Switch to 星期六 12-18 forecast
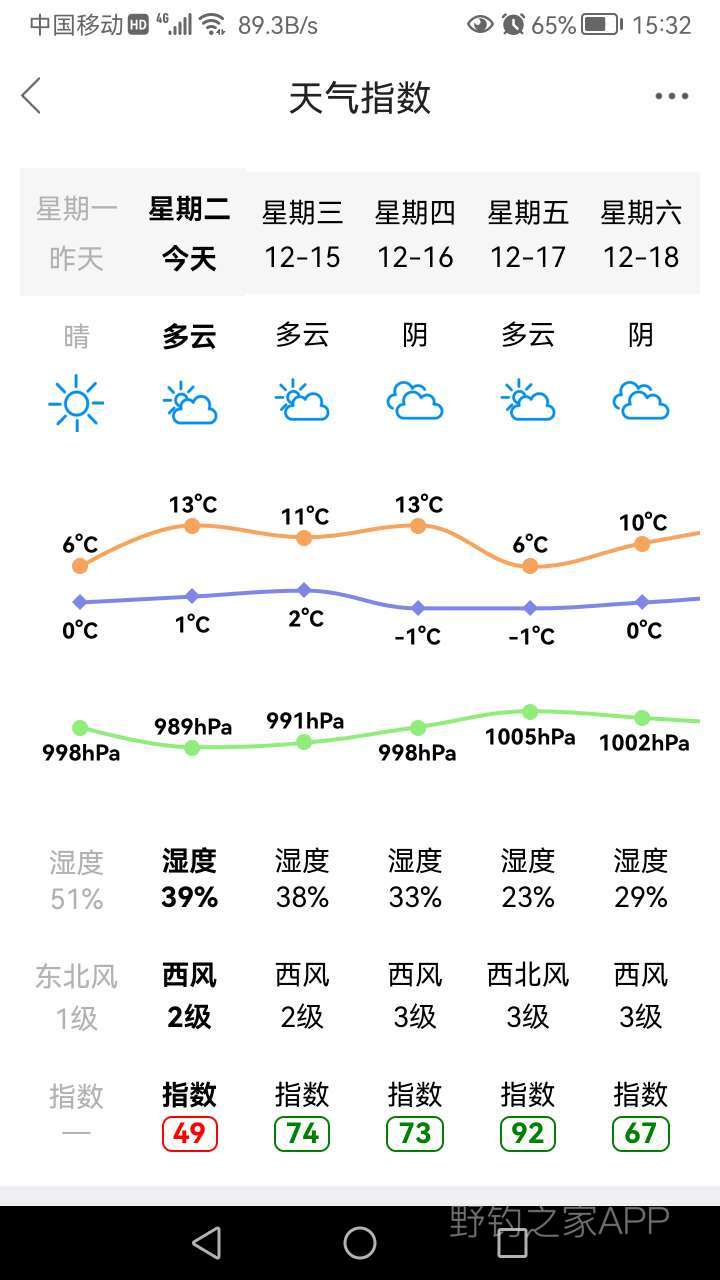720x1280 pixels. pos(641,233)
